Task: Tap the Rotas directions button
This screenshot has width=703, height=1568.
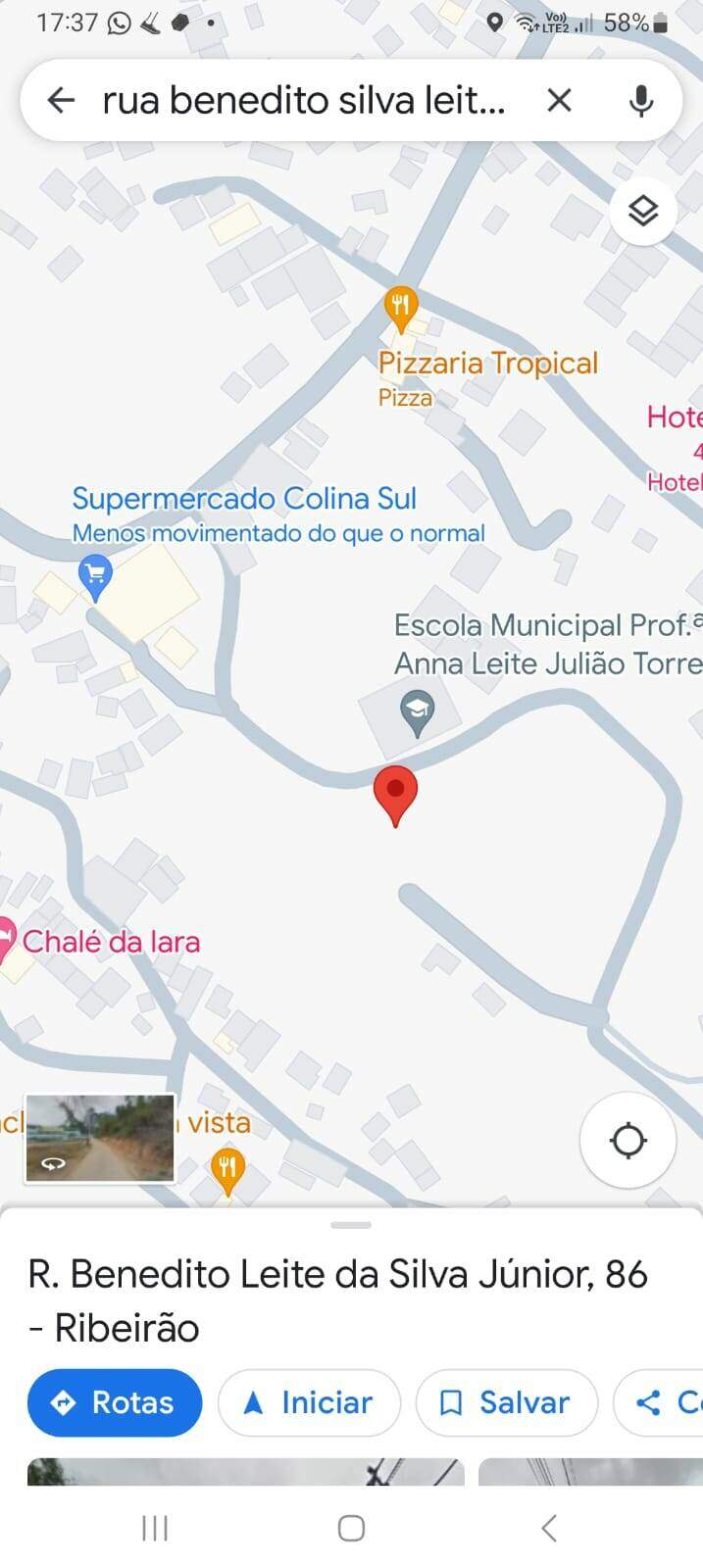Action: coord(115,1402)
